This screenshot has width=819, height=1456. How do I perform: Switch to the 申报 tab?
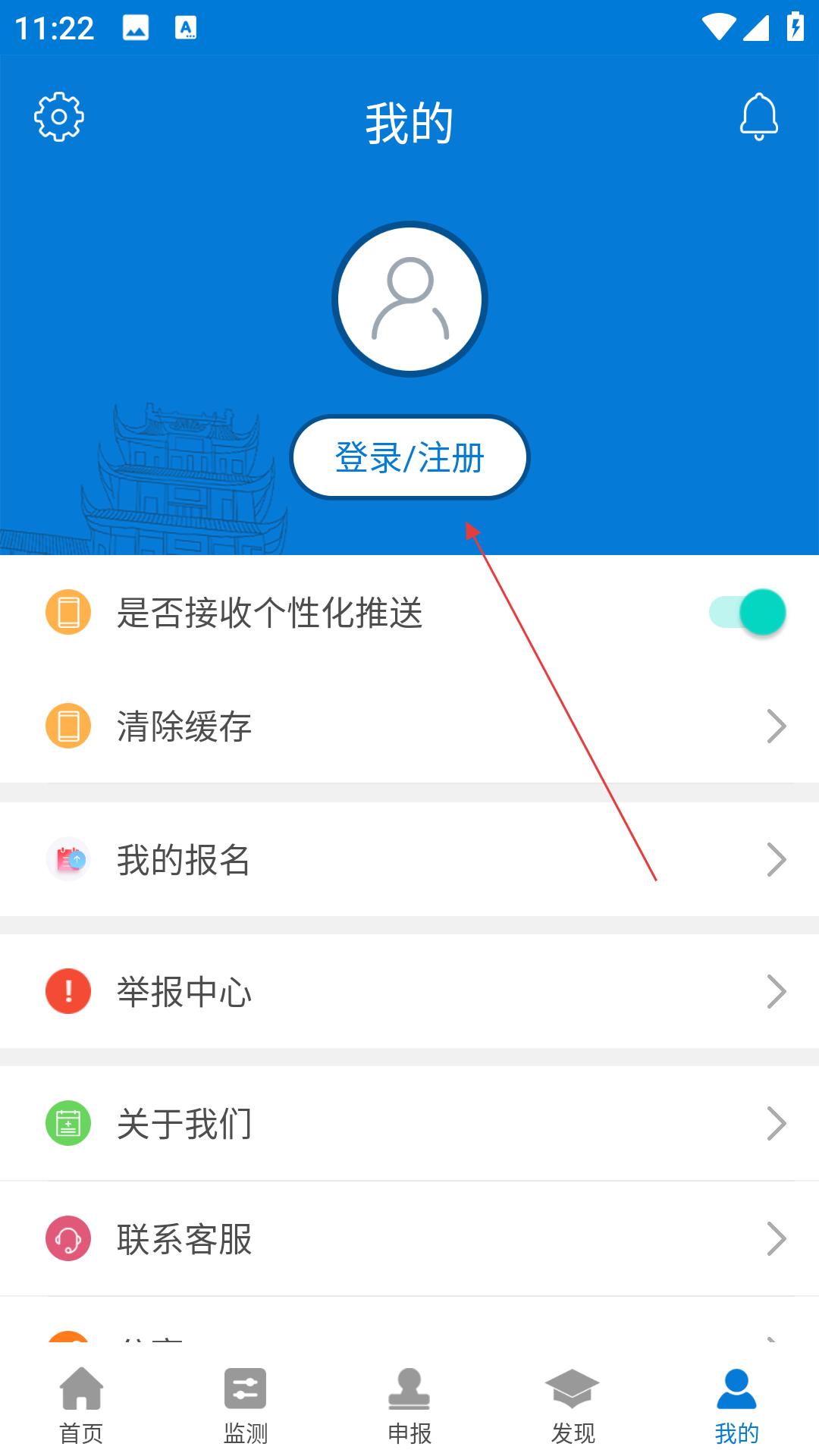click(409, 1404)
